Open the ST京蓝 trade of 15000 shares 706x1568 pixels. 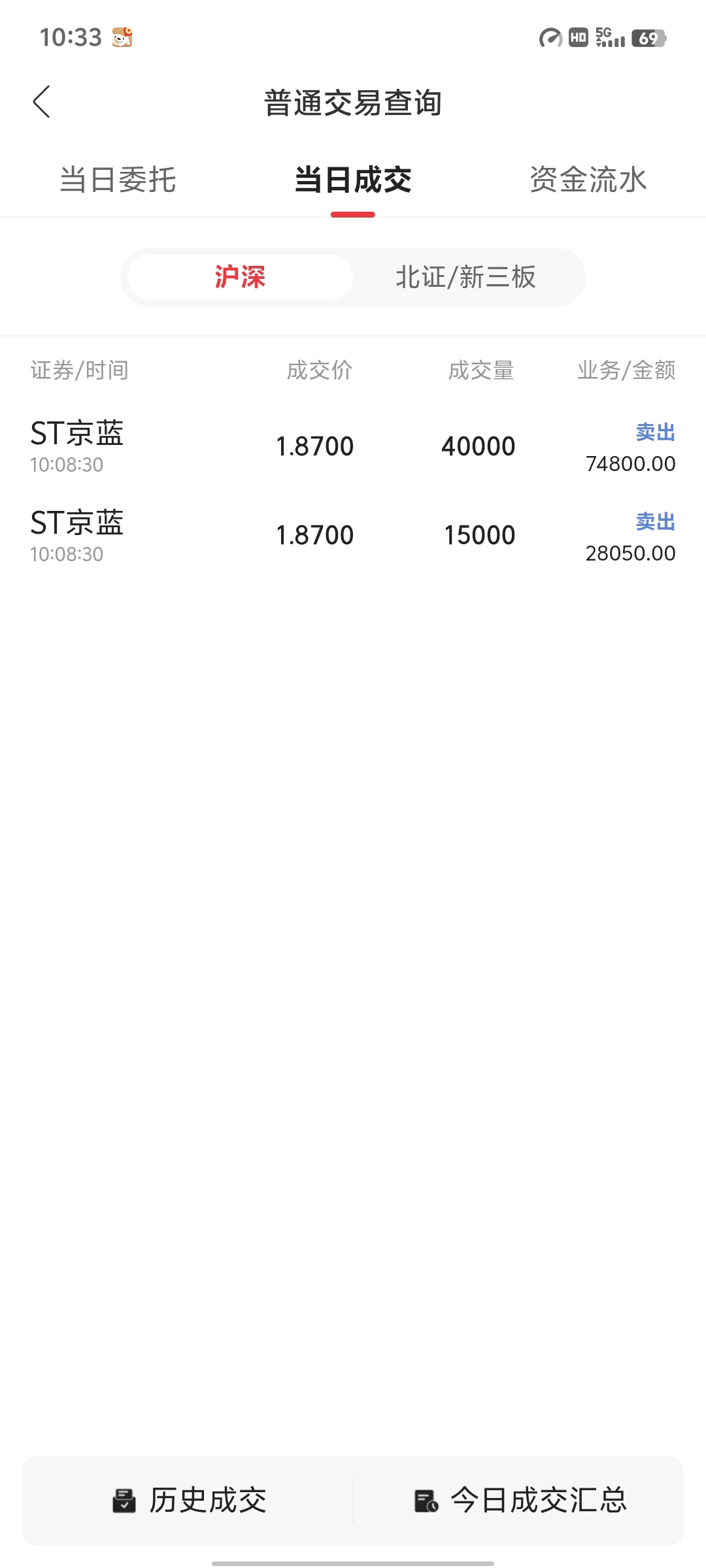tap(353, 536)
